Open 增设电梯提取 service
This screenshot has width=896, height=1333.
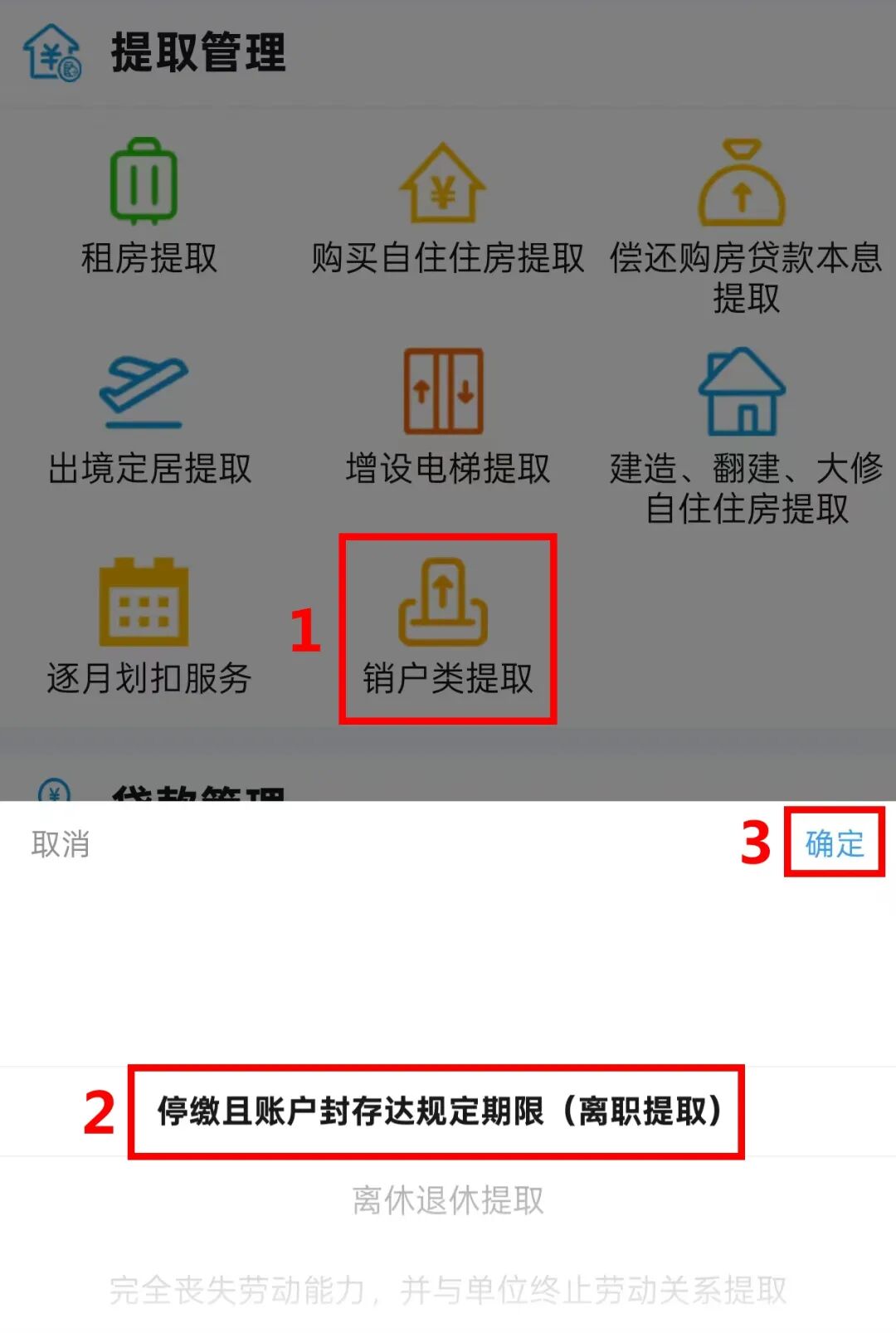447,419
